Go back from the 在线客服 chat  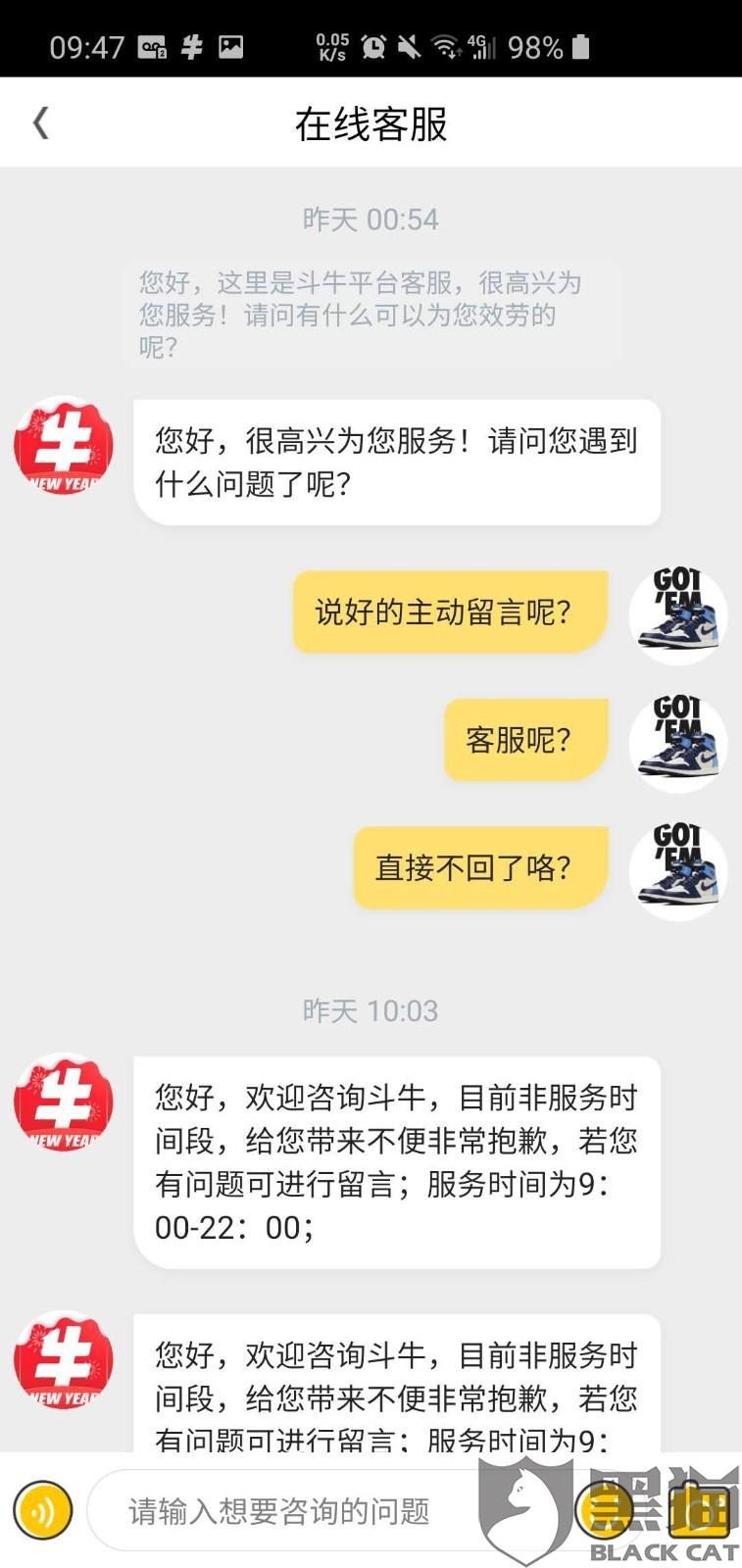40,123
